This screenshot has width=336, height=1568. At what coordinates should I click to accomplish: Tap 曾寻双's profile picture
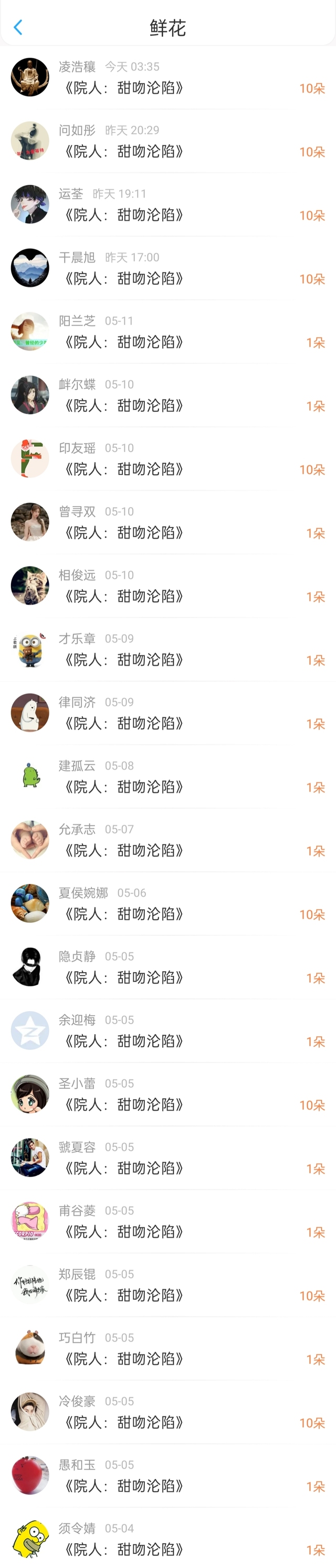pyautogui.click(x=30, y=522)
